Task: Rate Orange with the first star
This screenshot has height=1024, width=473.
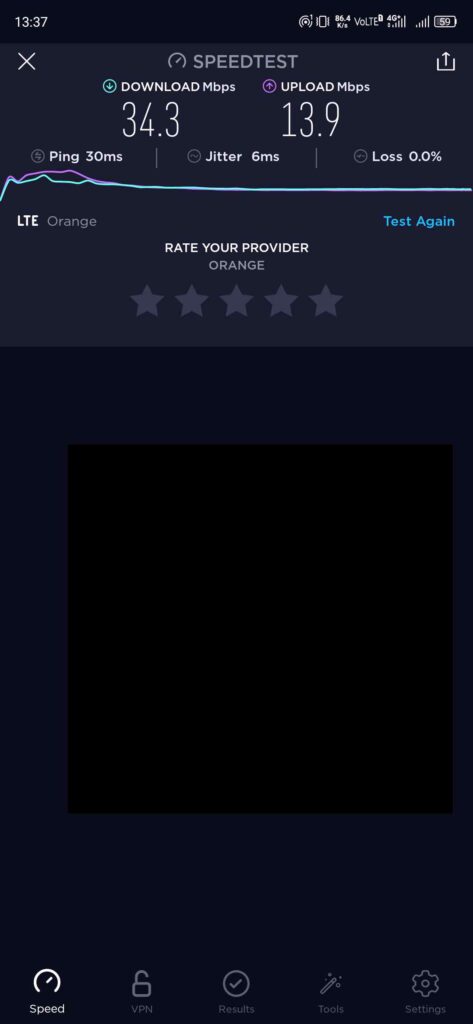Action: pyautogui.click(x=147, y=301)
